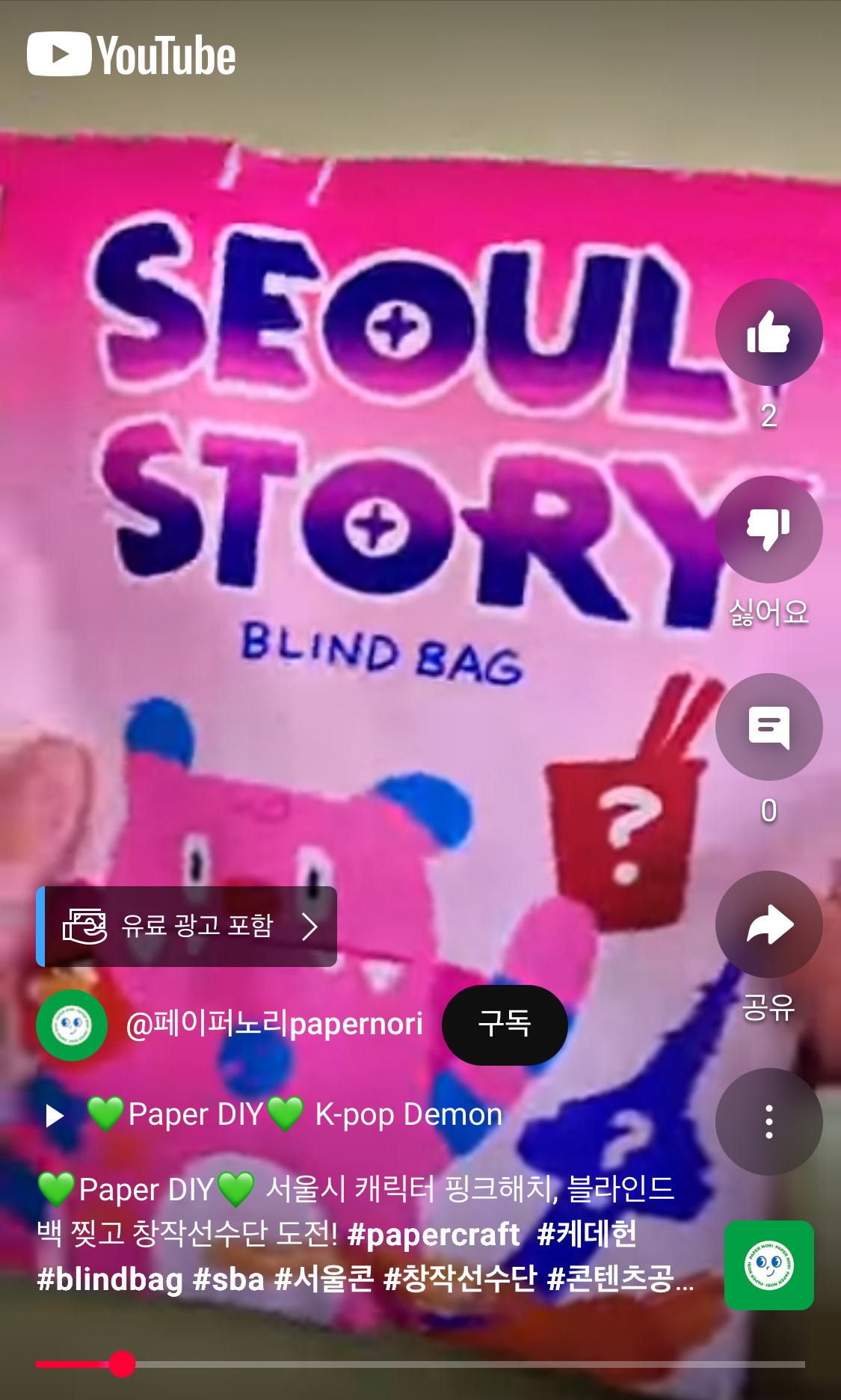Tap the red progress bar knob
The height and width of the screenshot is (1400, 841).
[x=122, y=1364]
